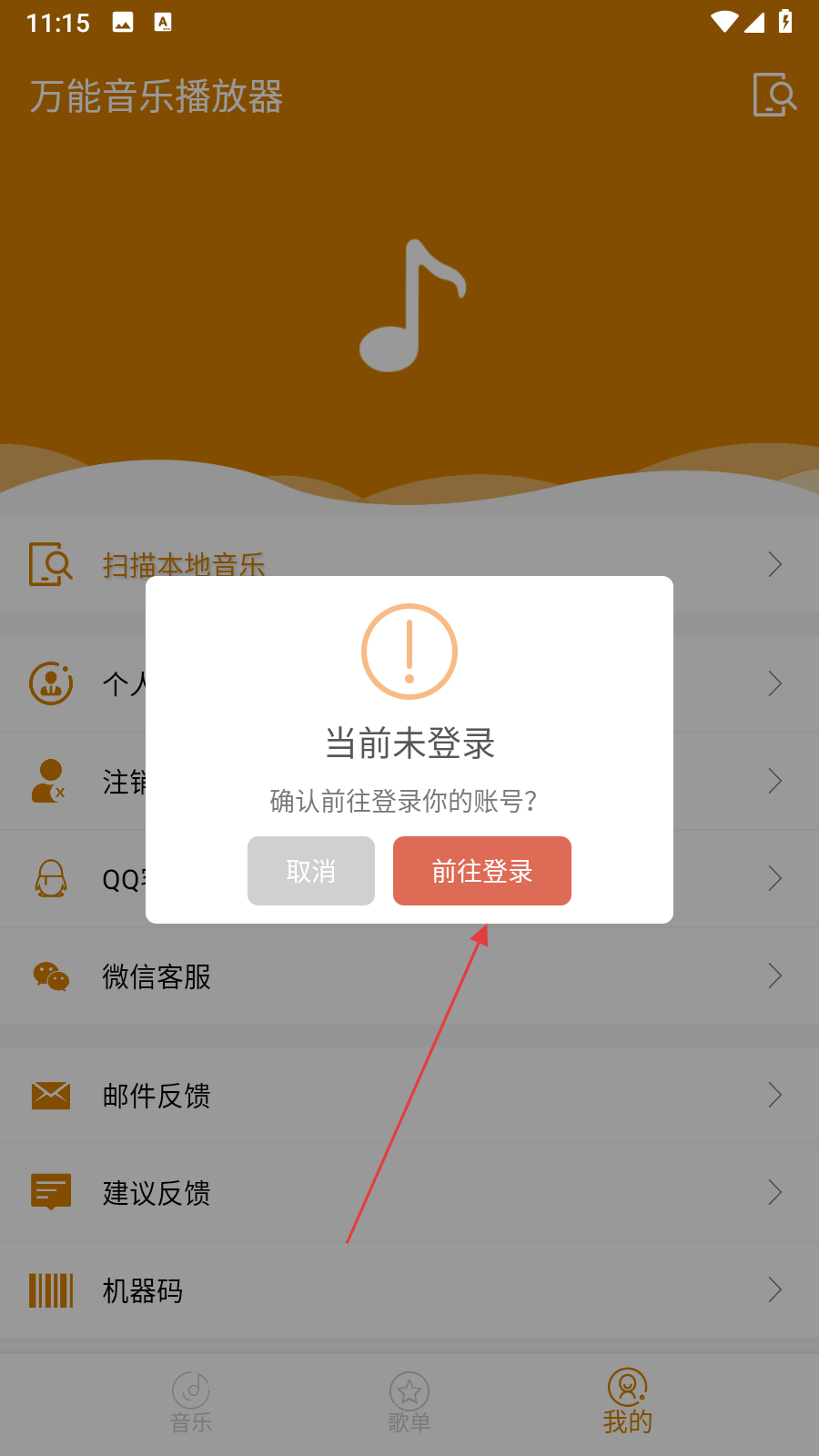The image size is (819, 1456).
Task: Switch to the 歌单 tab
Action: (x=409, y=1403)
